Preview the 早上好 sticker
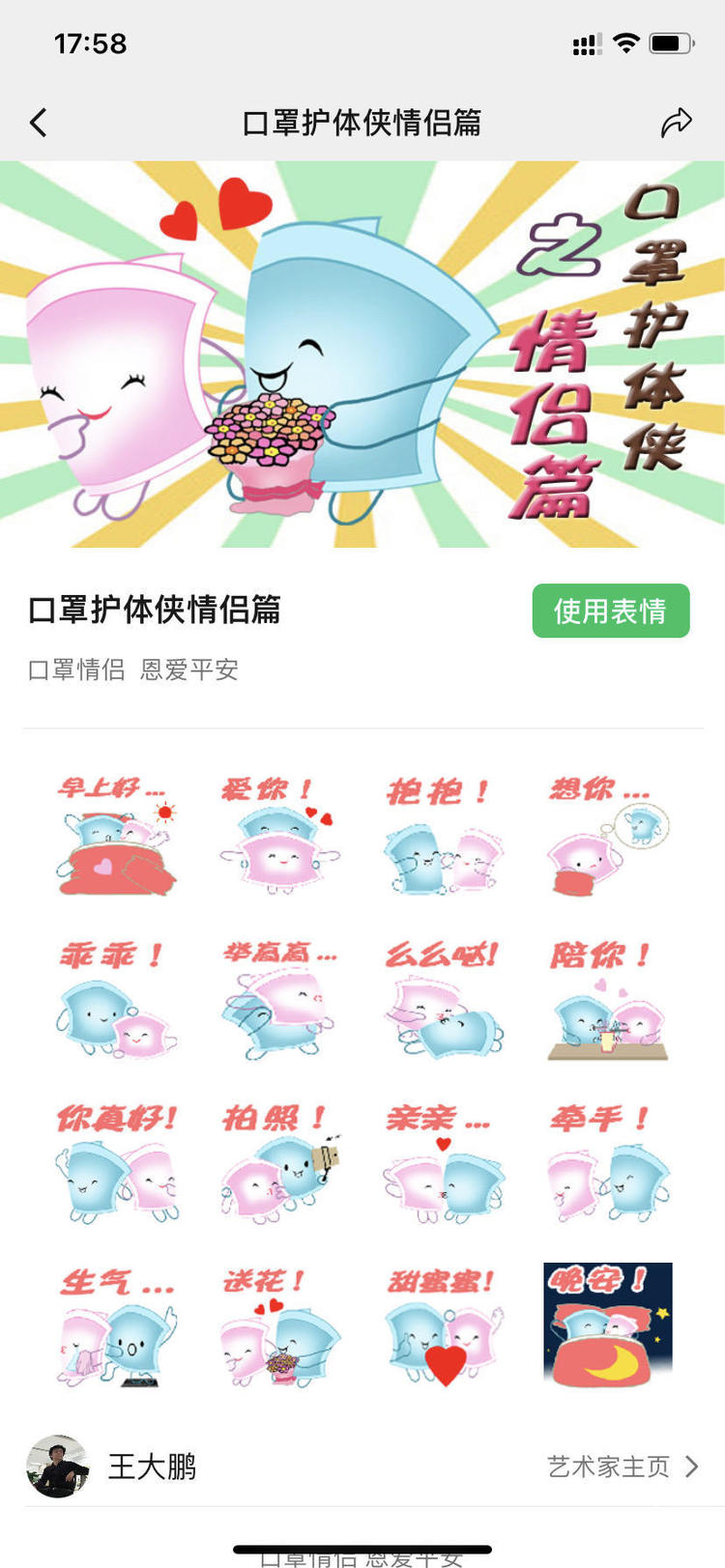 coord(116,837)
